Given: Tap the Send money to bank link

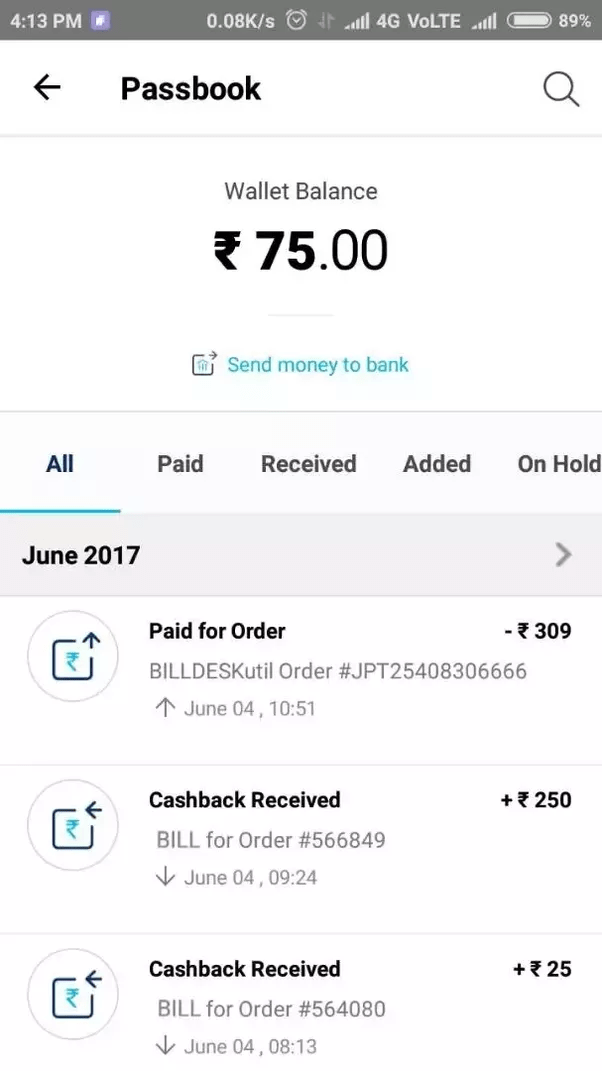Looking at the screenshot, I should 317,365.
